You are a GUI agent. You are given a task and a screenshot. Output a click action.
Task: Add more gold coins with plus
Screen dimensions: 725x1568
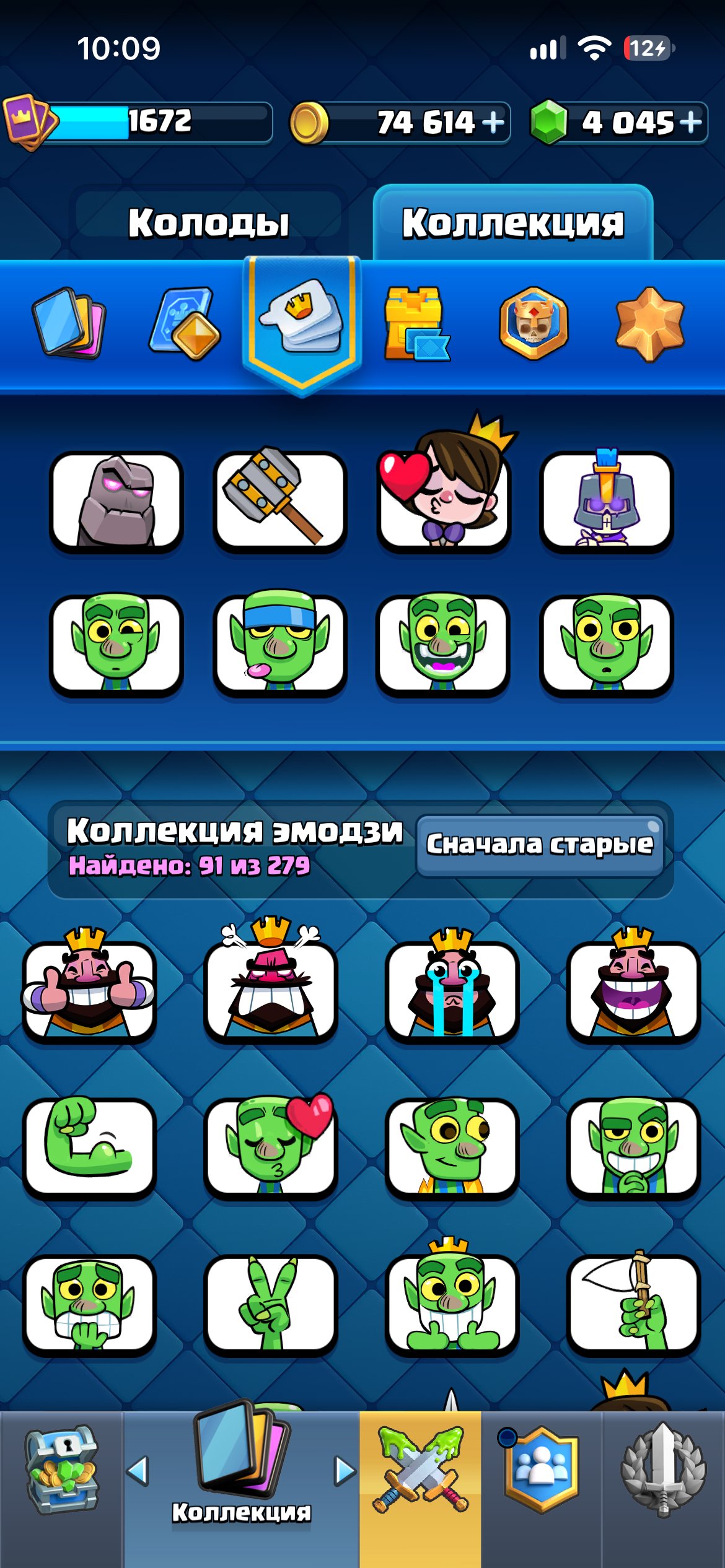click(493, 122)
